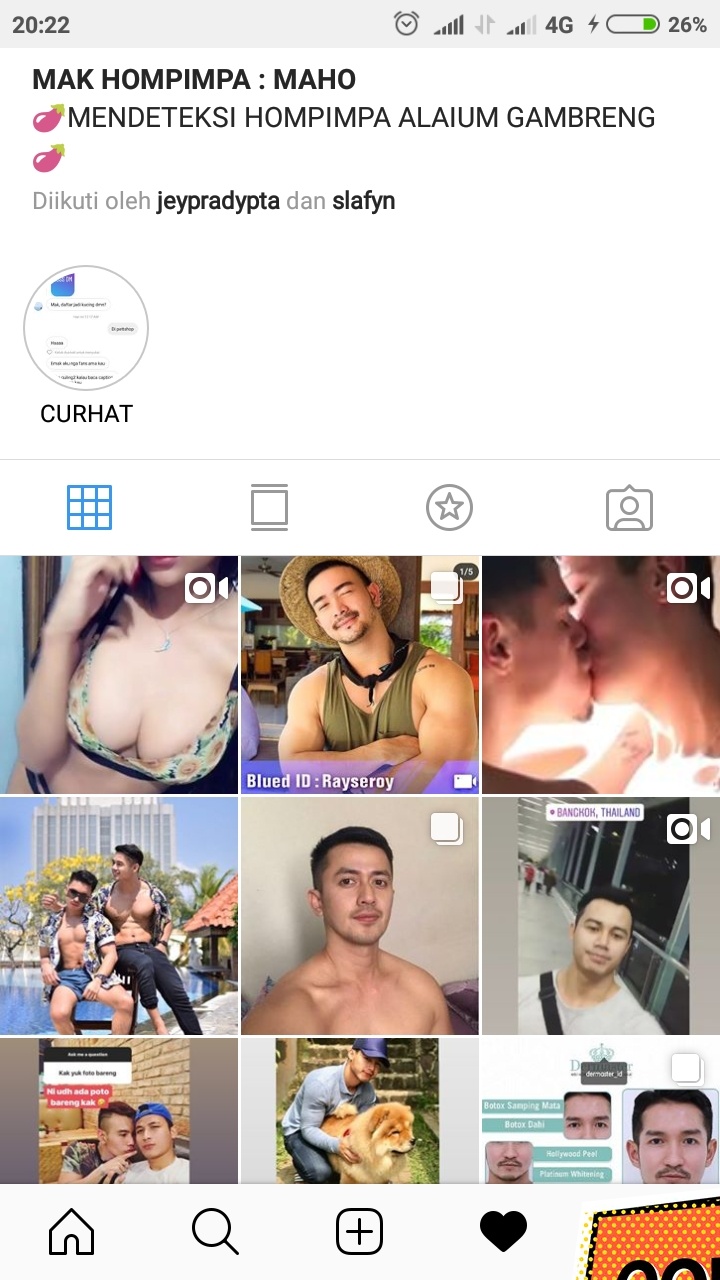Open follower jeypradypta's profile link
This screenshot has width=720, height=1280.
coord(218,201)
